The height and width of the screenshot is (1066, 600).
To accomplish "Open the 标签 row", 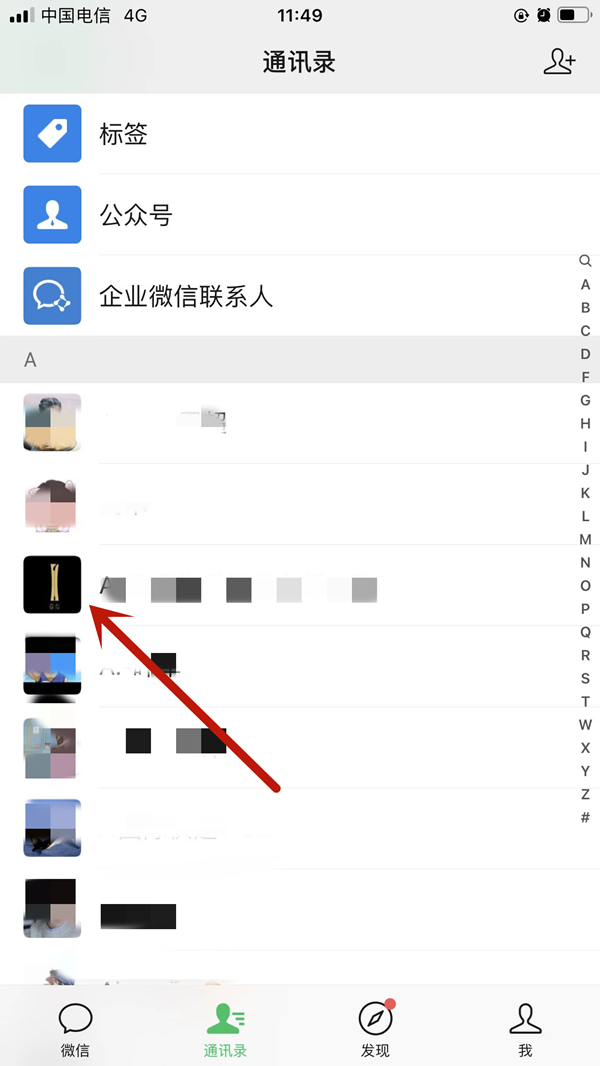I will pyautogui.click(x=300, y=134).
